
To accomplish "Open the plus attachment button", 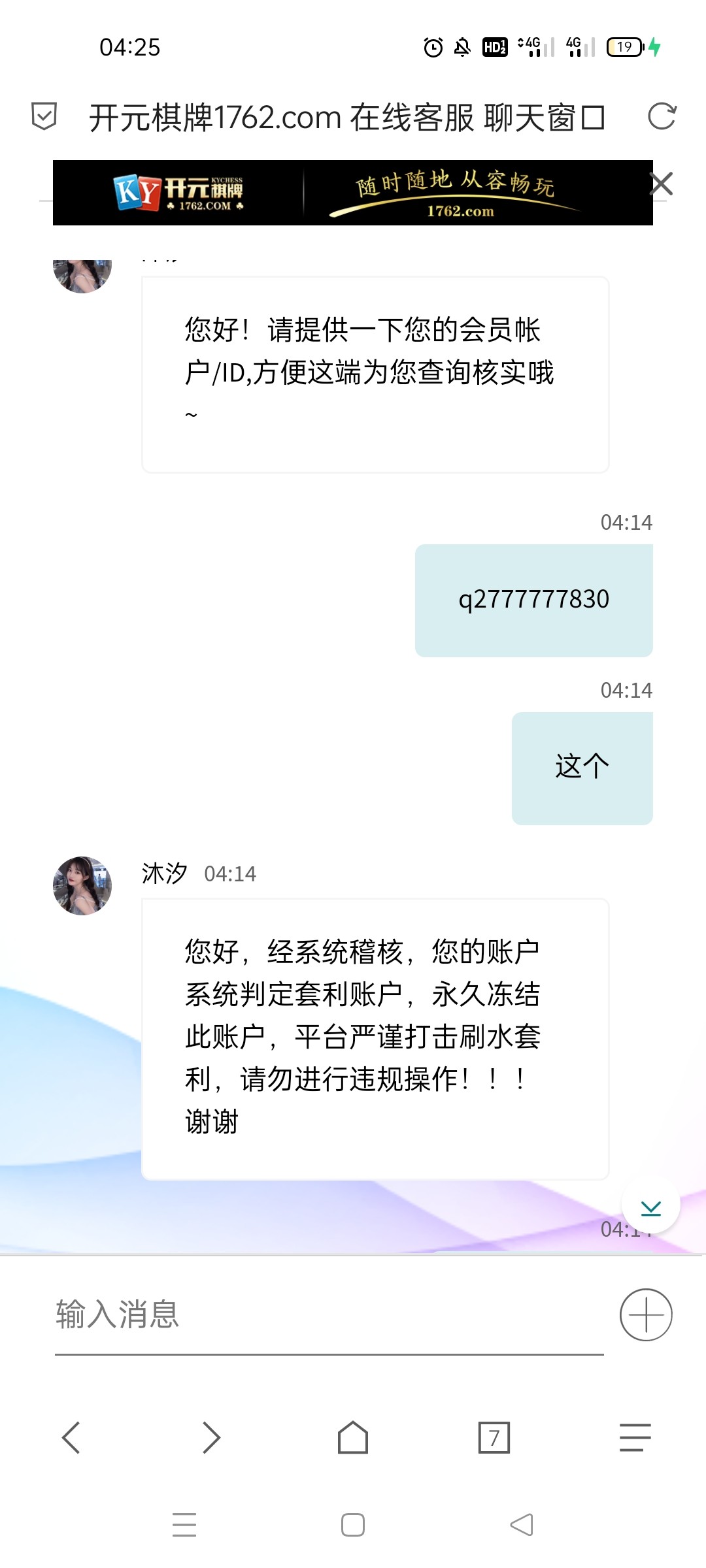I will click(646, 1315).
